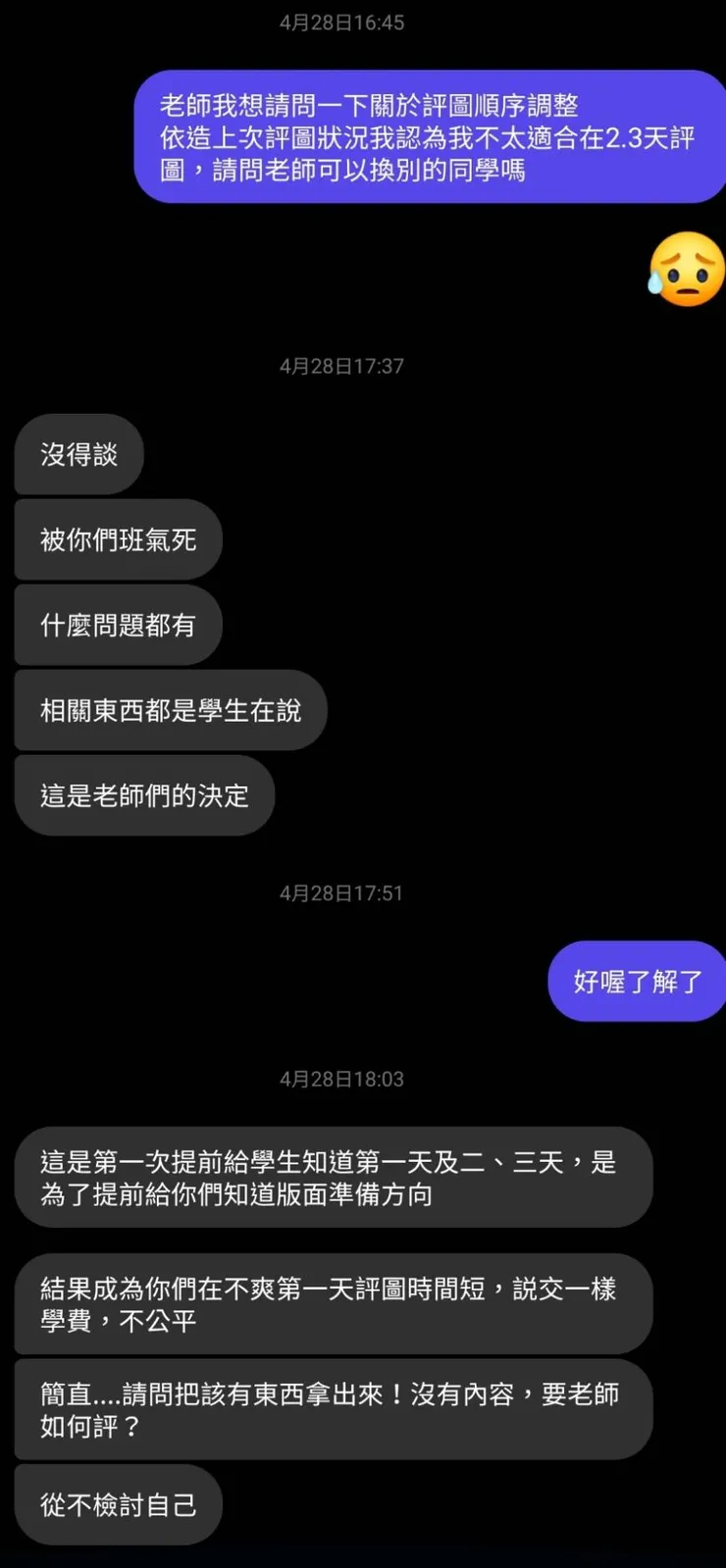This screenshot has width=726, height=1568.
Task: Select the timestamp 4月28日18:03
Action: 339,1079
